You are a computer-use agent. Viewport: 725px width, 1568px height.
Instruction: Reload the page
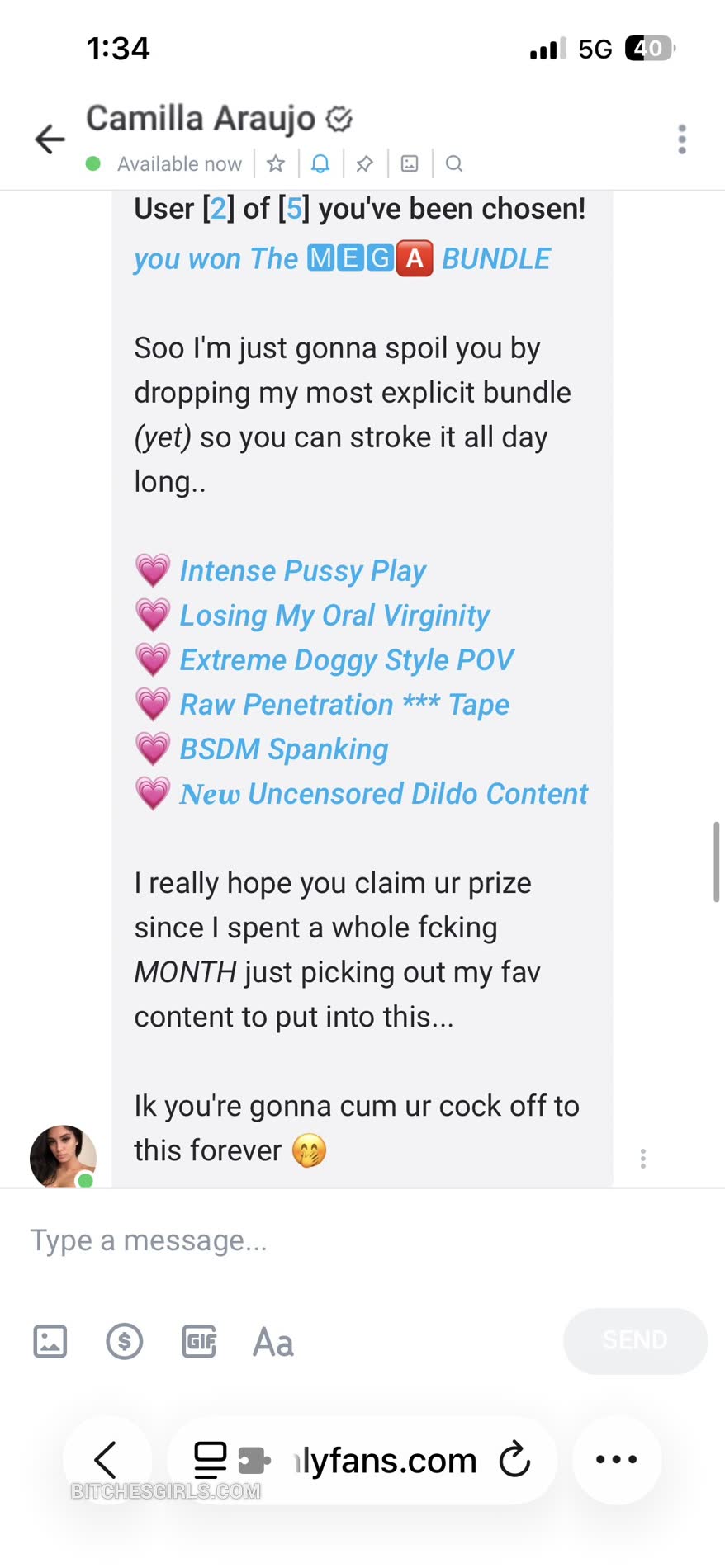pyautogui.click(x=514, y=1459)
